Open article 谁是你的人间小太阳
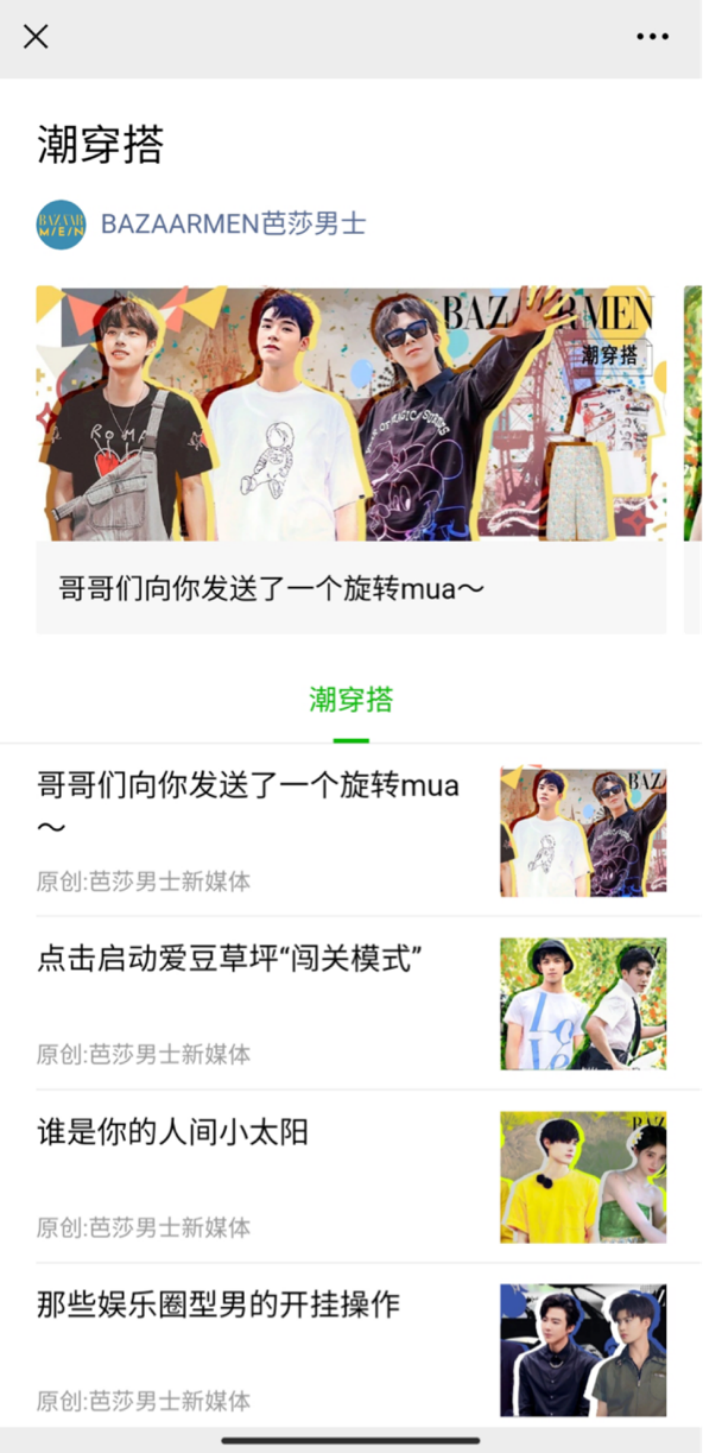The width and height of the screenshot is (704, 1453). pyautogui.click(x=173, y=1132)
